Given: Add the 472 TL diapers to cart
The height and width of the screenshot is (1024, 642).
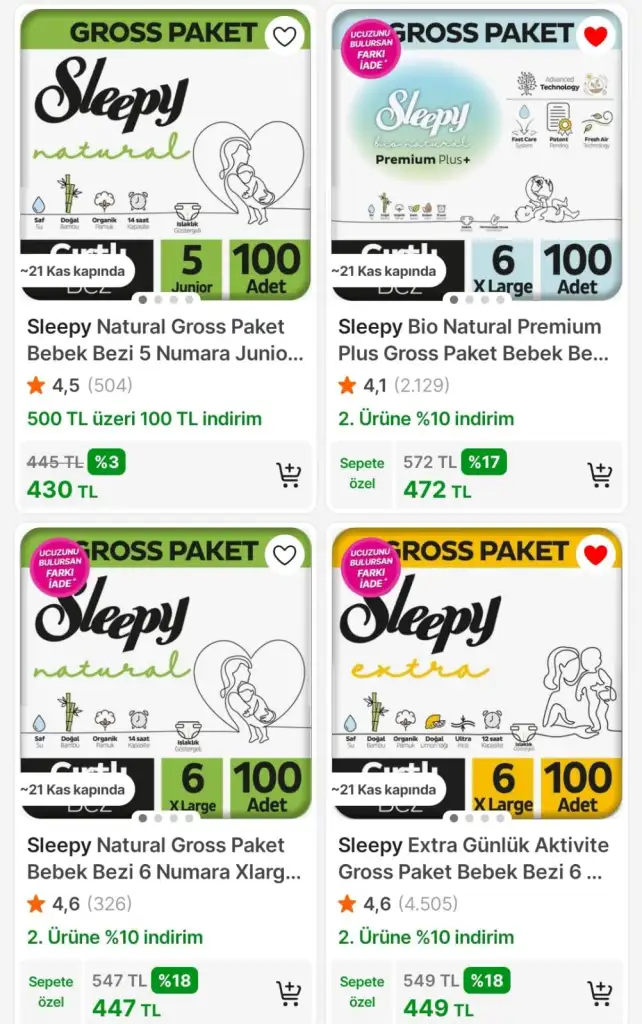Looking at the screenshot, I should 600,475.
